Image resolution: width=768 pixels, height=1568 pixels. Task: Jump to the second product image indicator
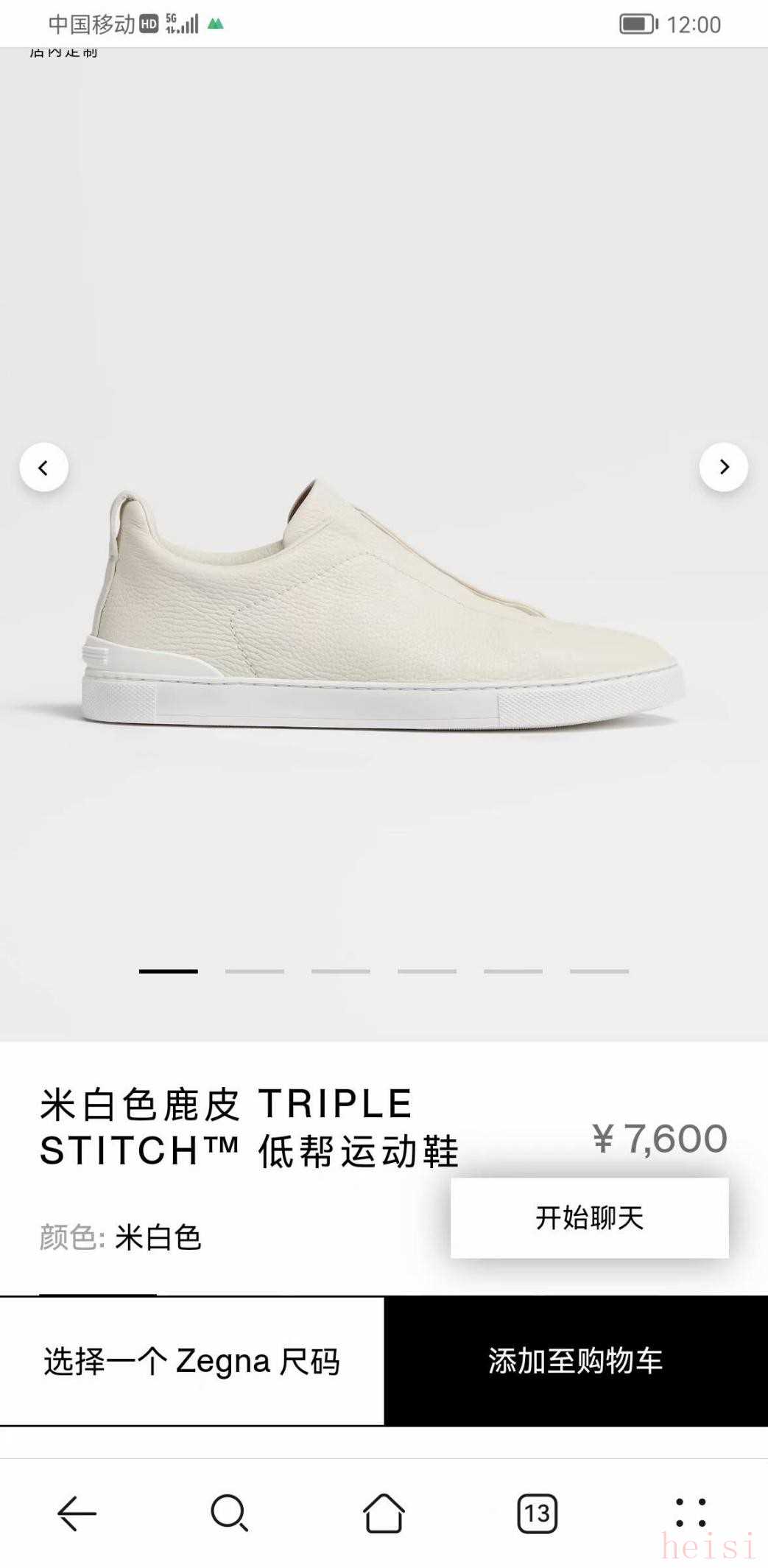pyautogui.click(x=255, y=971)
